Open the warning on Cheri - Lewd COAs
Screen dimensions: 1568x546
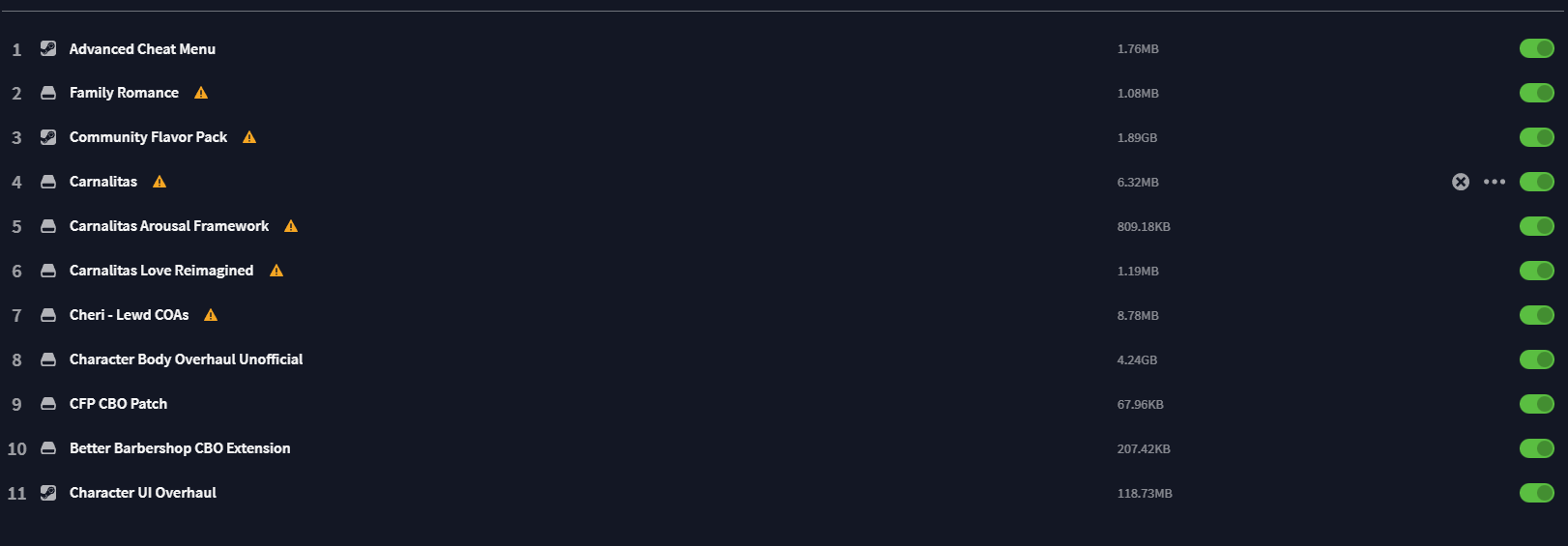[211, 315]
